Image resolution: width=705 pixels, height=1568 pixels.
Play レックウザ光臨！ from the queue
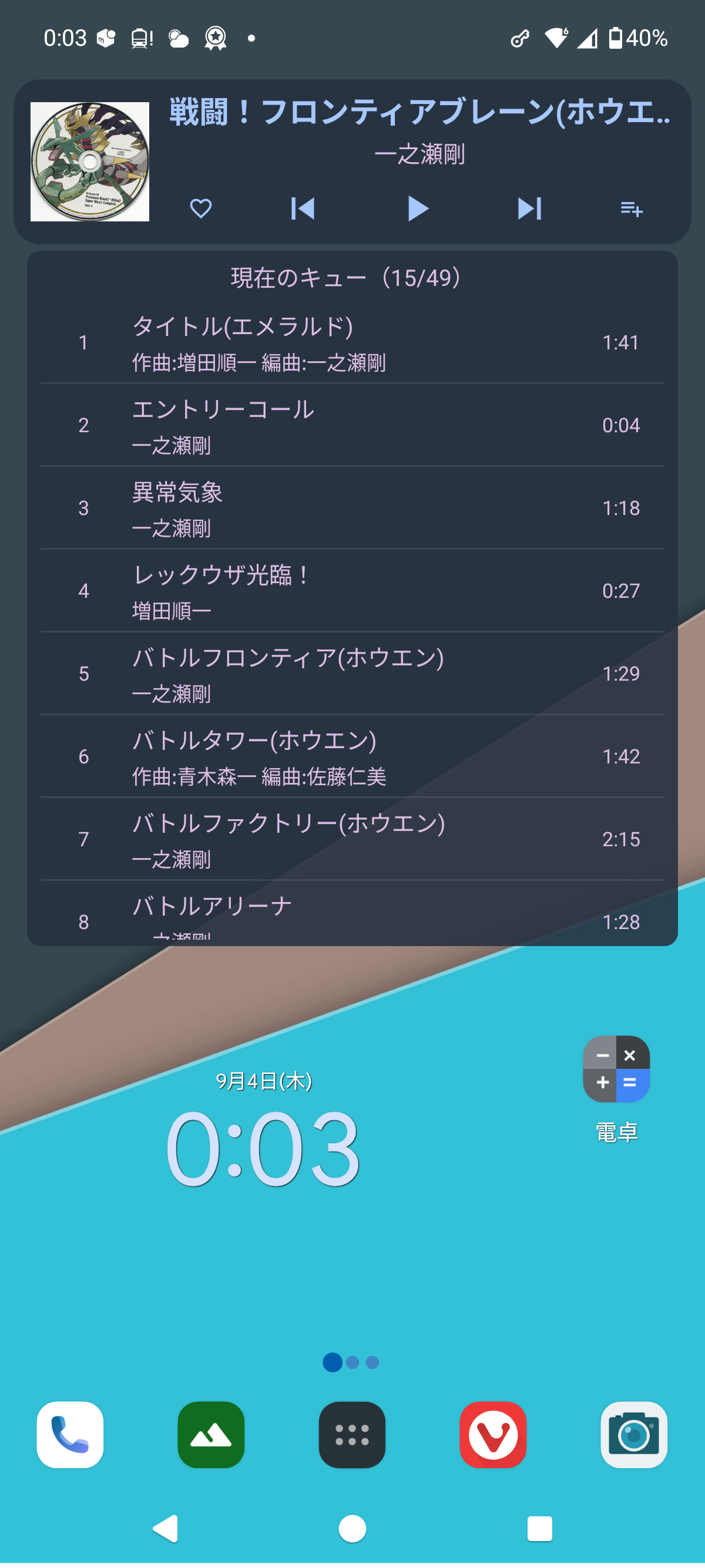[x=352, y=591]
